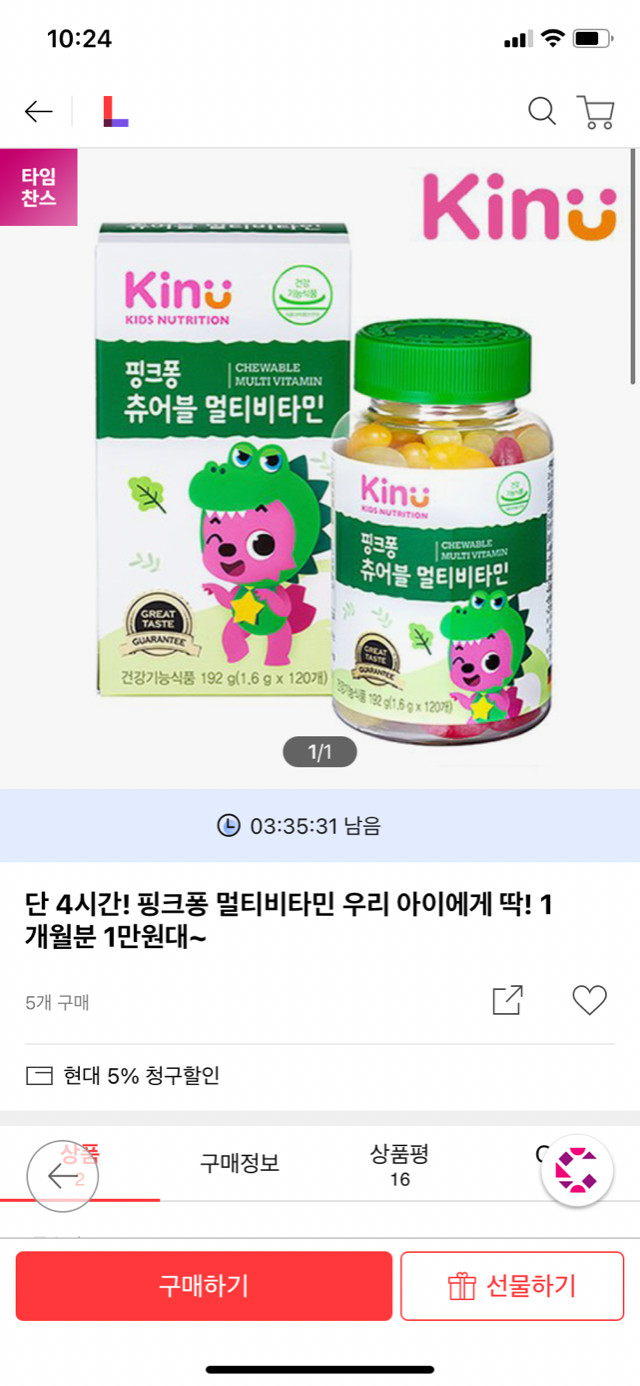The image size is (640, 1386).
Task: Open the L home logo
Action: click(x=116, y=111)
